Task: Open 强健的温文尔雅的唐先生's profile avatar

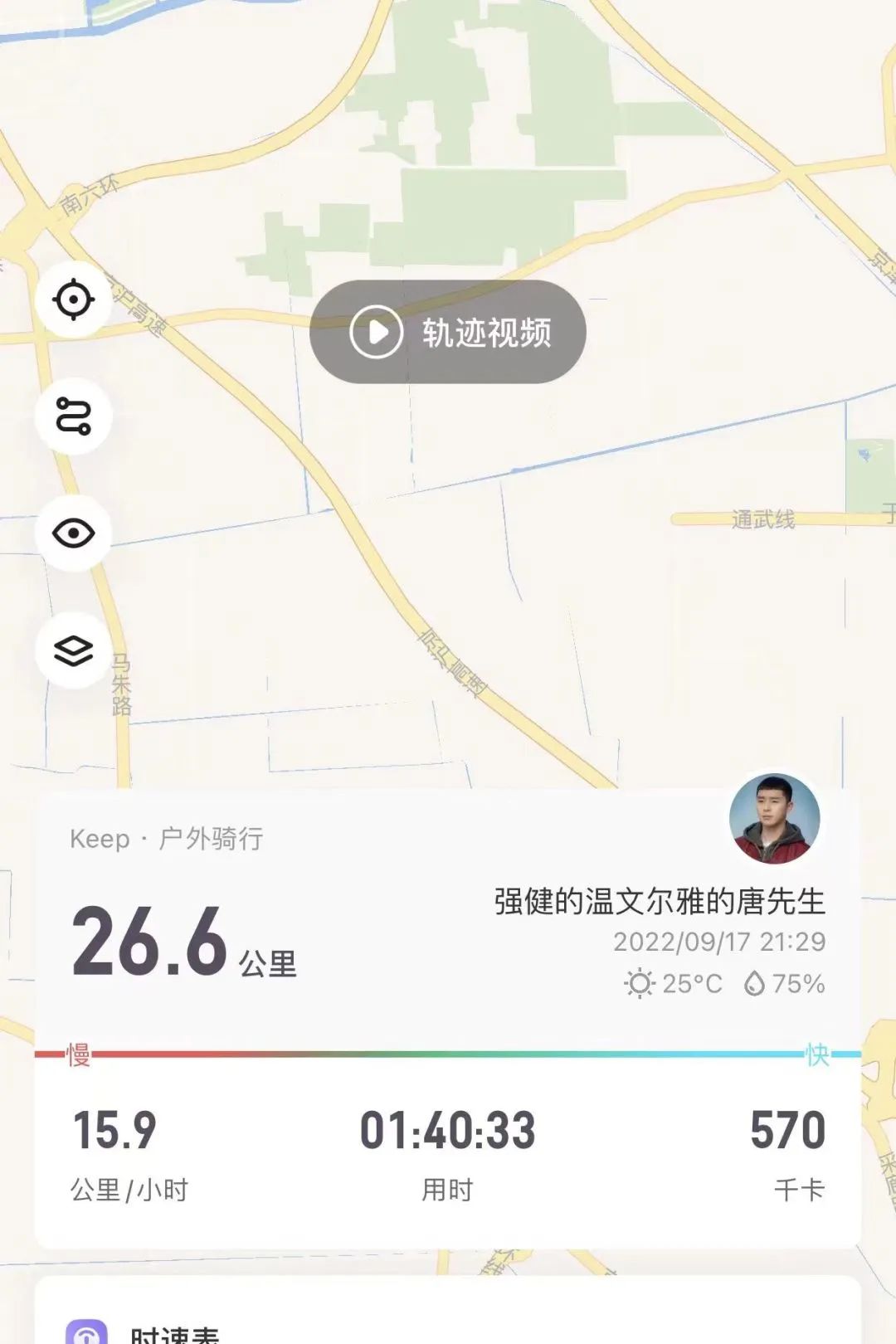Action: (774, 819)
